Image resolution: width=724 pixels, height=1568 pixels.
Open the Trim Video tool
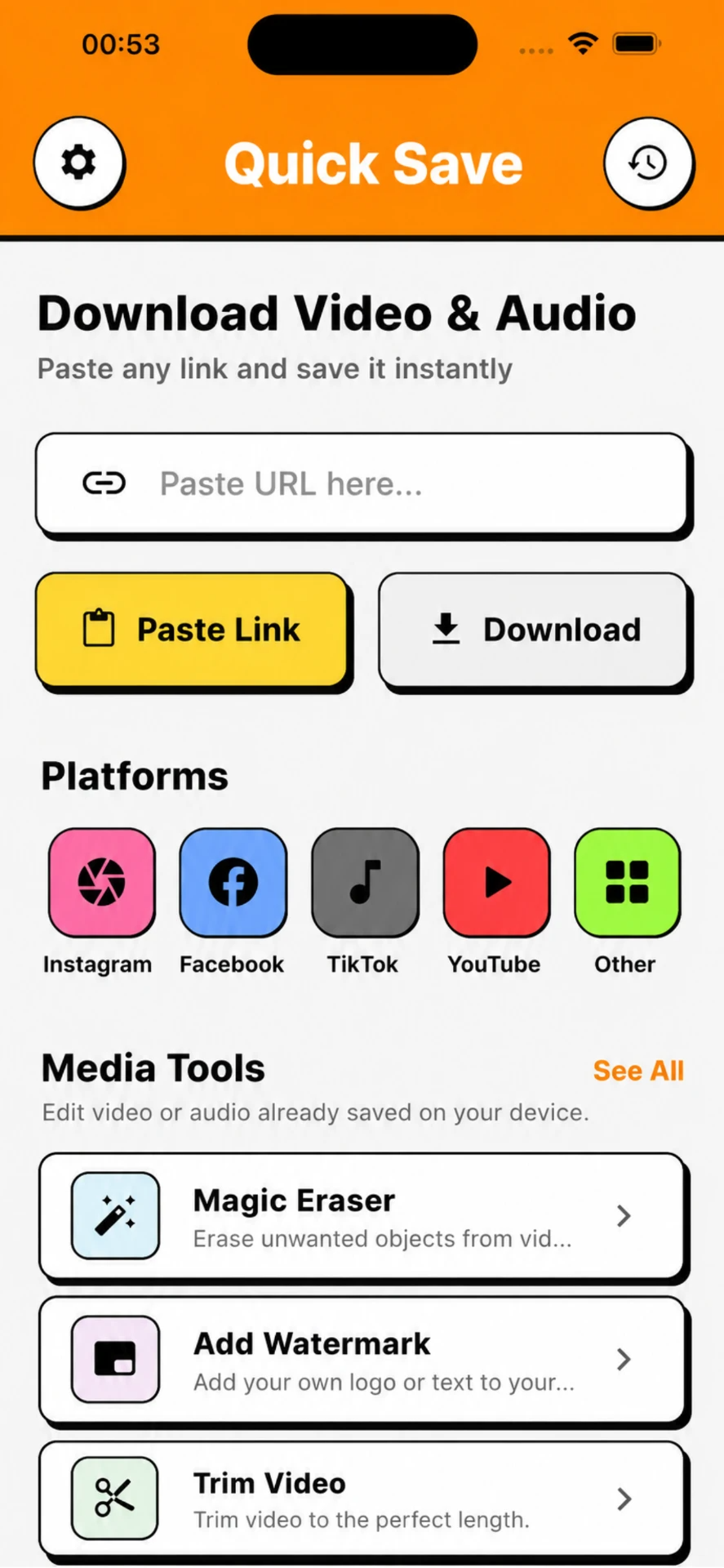362,1499
